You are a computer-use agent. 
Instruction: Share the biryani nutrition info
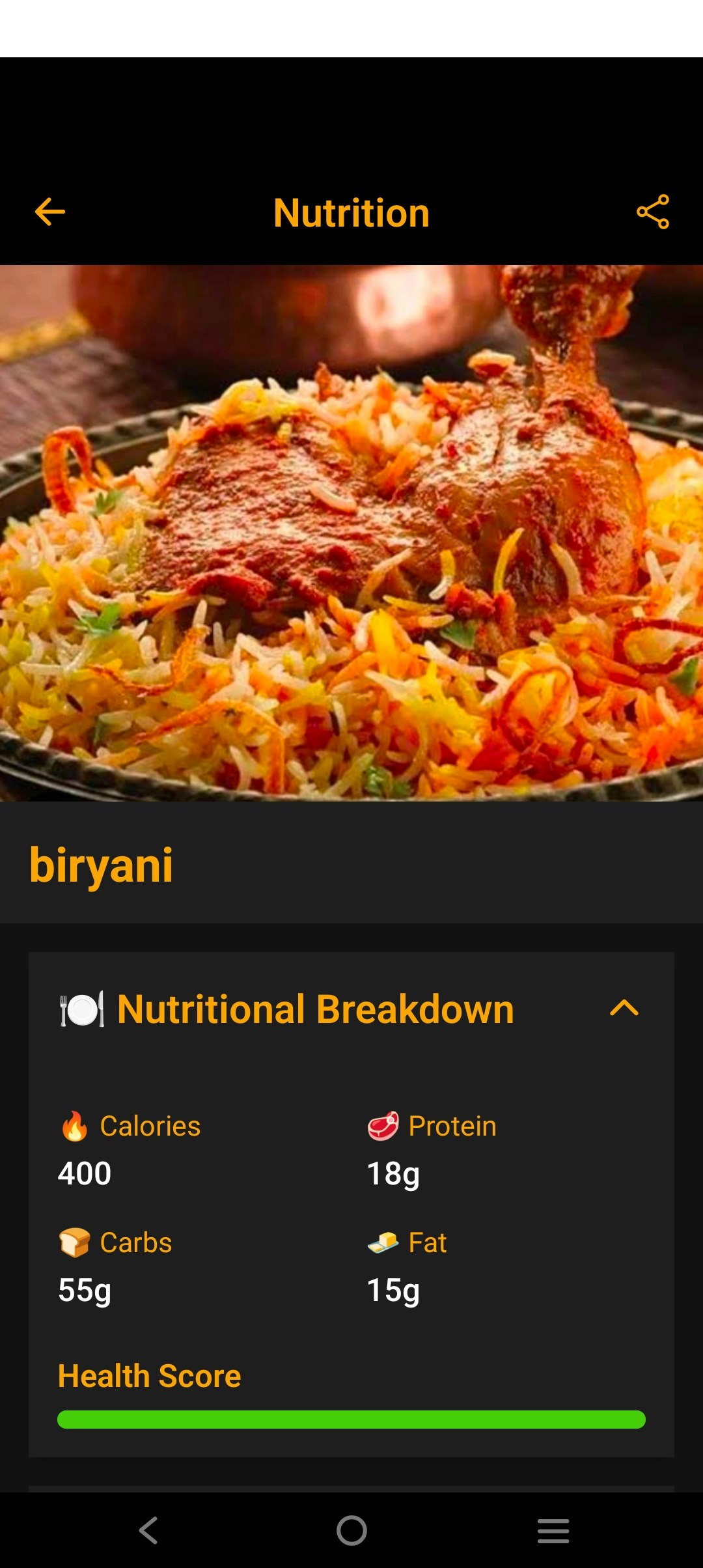(653, 212)
